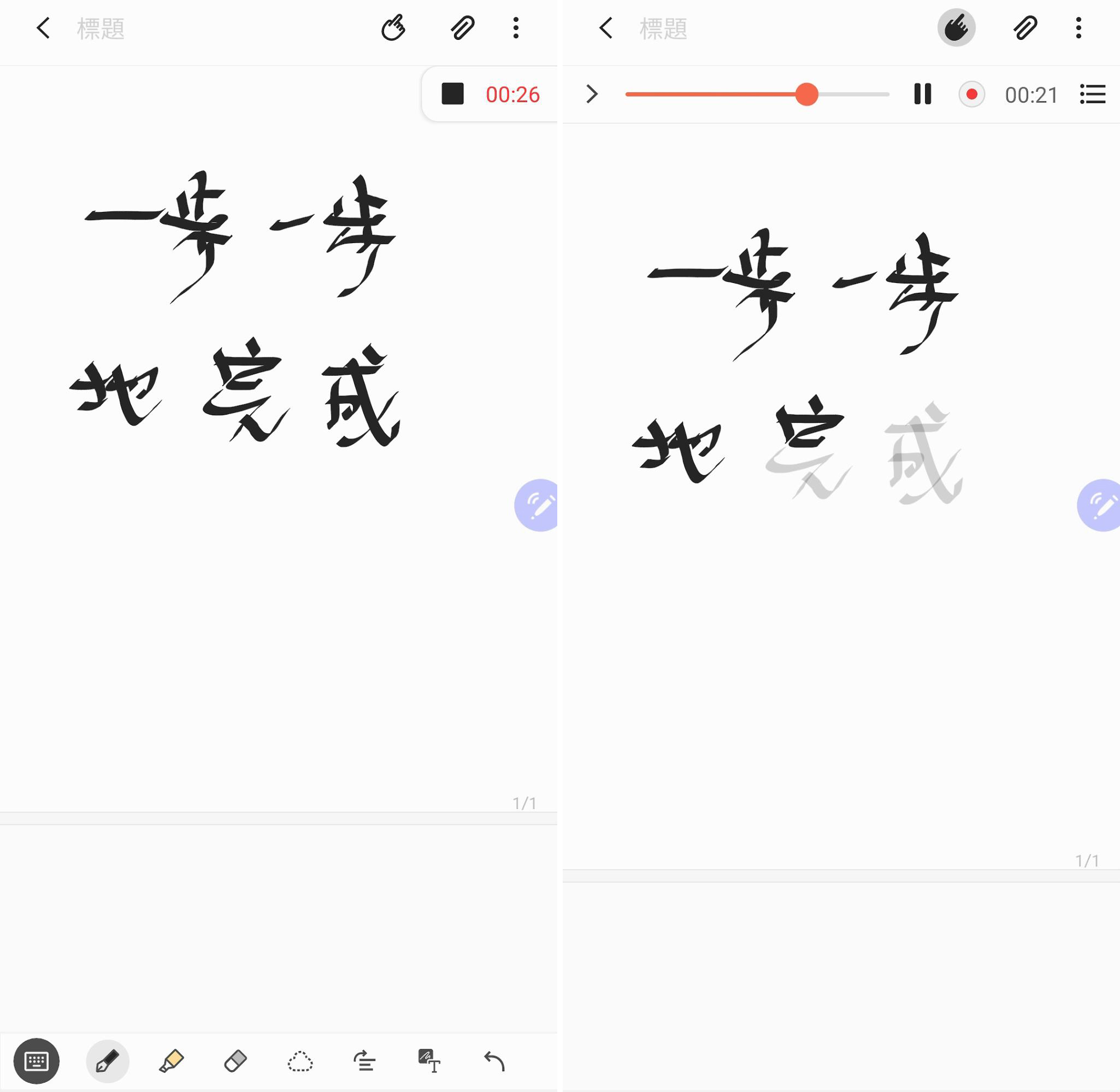Convert handwriting to text
The height and width of the screenshot is (1092, 1120).
429,1061
